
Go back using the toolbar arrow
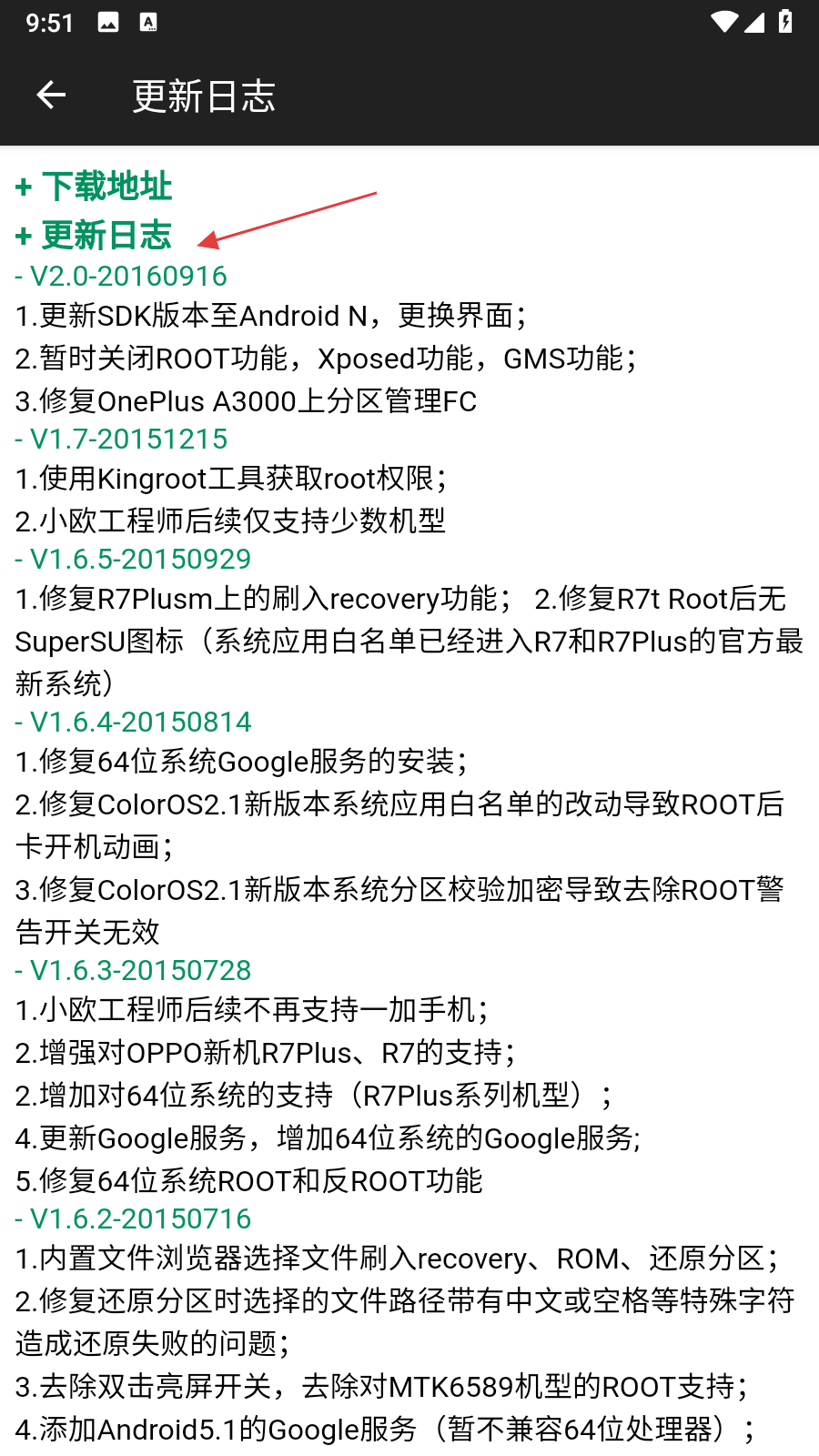coord(51,96)
